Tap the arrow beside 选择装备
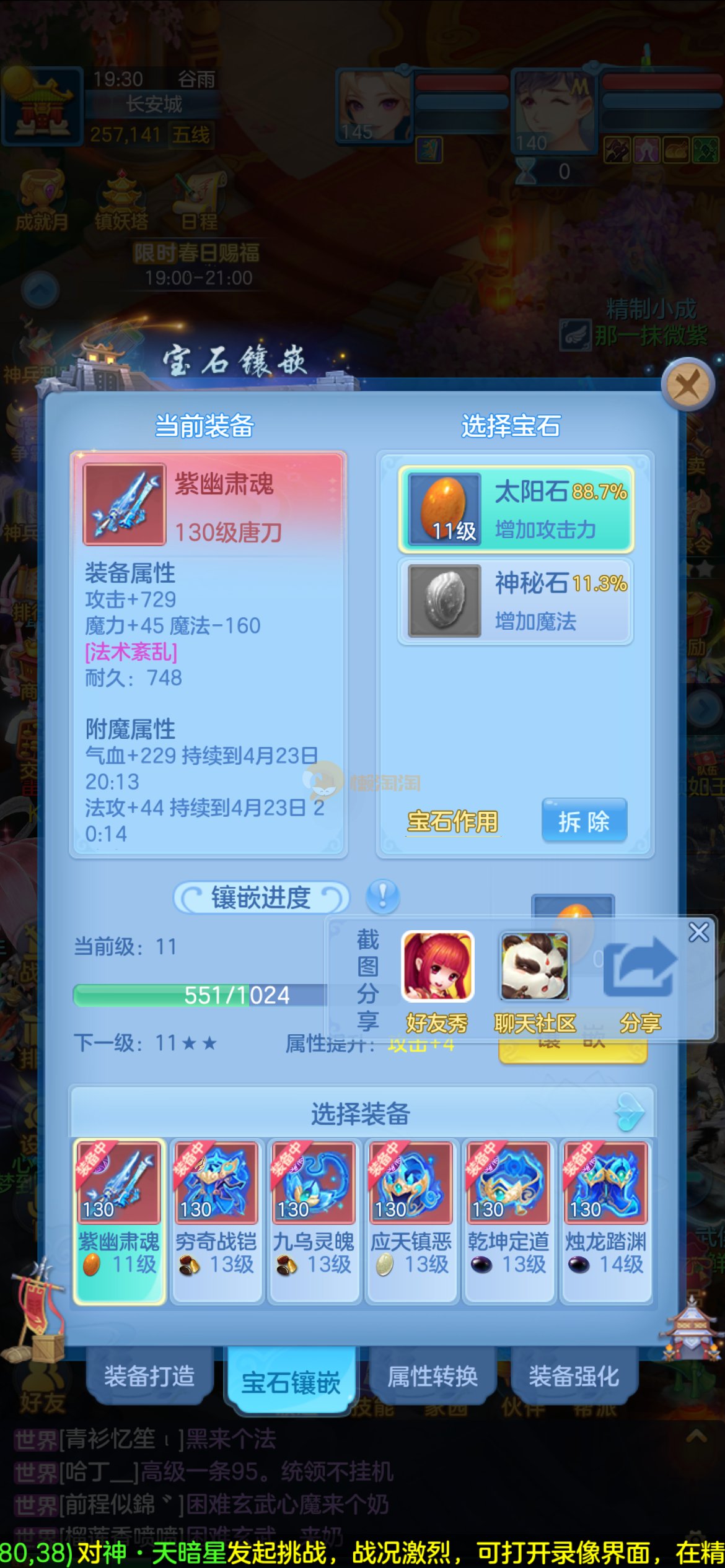725x1568 pixels. (x=630, y=1112)
